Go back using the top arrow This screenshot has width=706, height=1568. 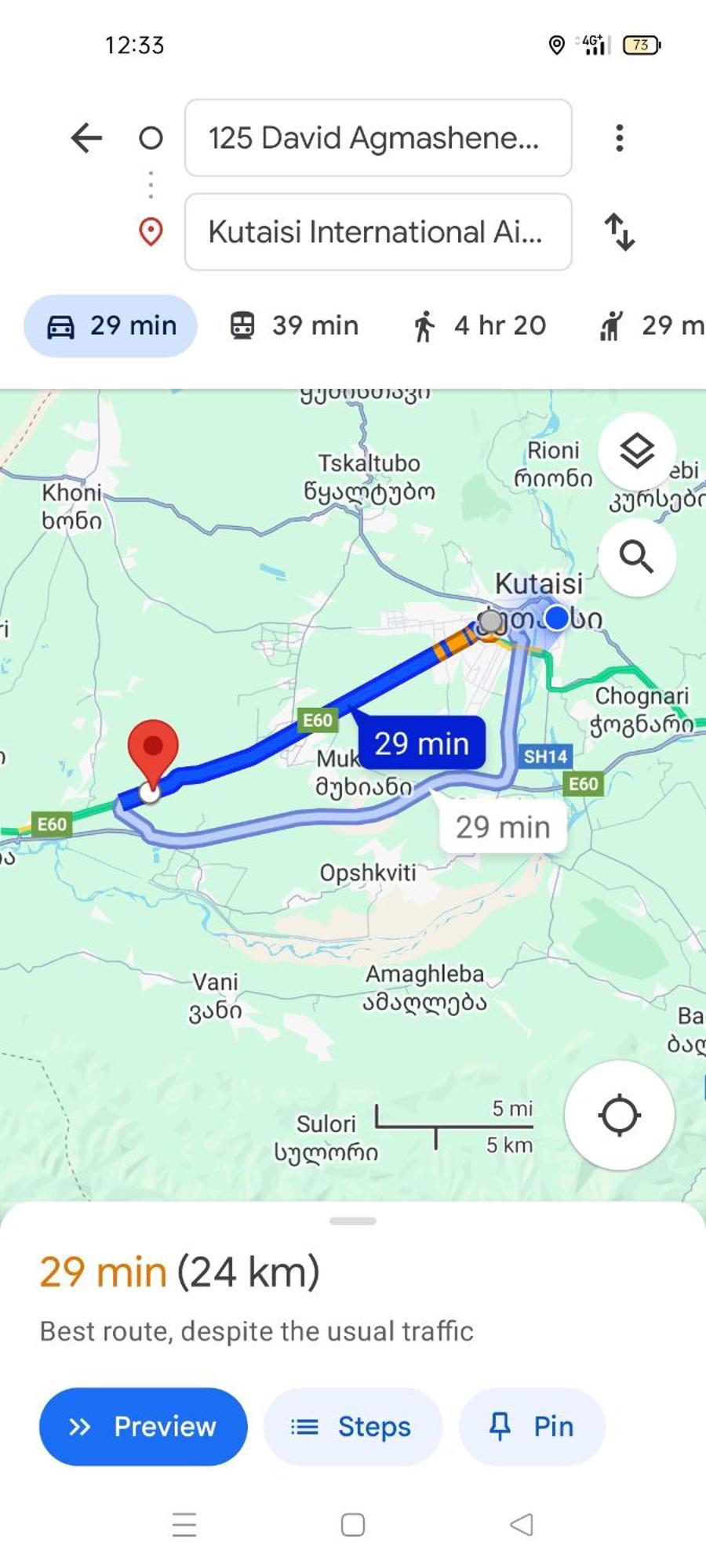(x=86, y=138)
